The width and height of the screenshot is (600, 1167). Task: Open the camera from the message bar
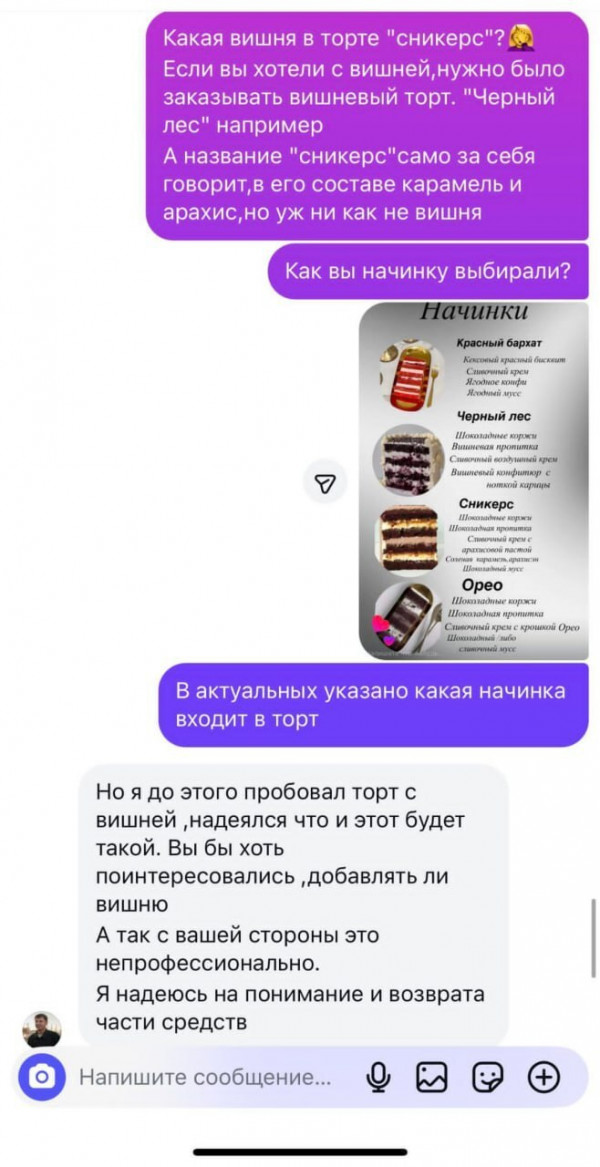point(41,1077)
